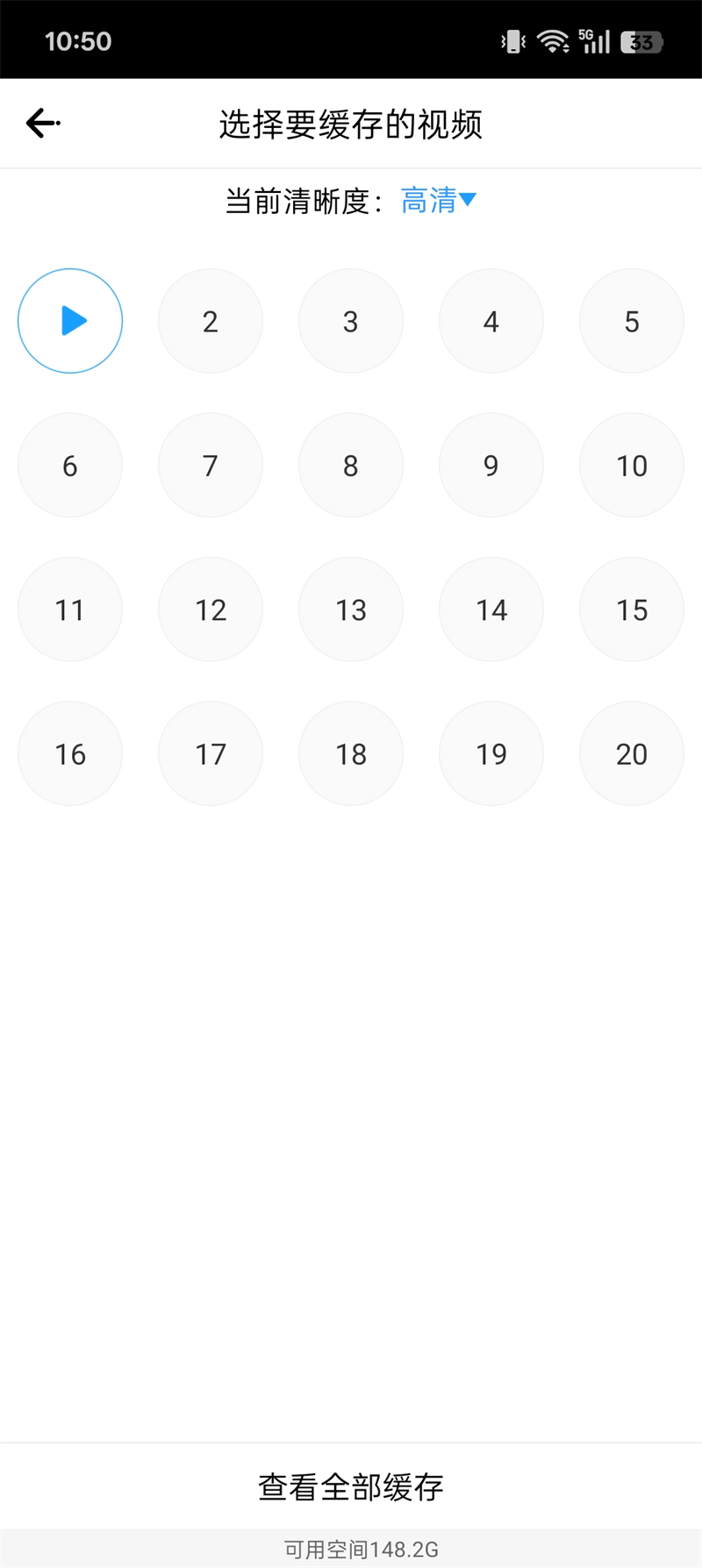Screen dimensions: 702x1568
Task: Tap episode 20
Action: tap(632, 753)
